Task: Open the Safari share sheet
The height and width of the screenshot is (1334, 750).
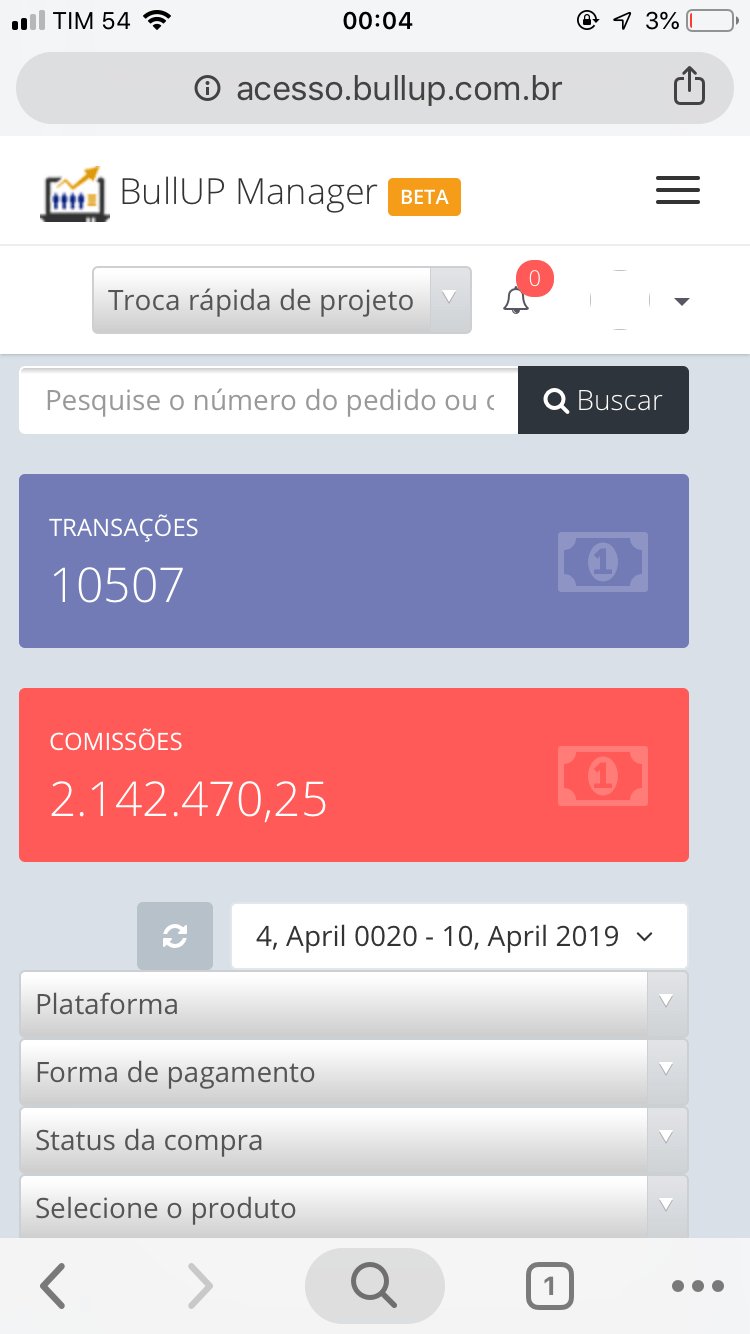Action: pos(689,87)
